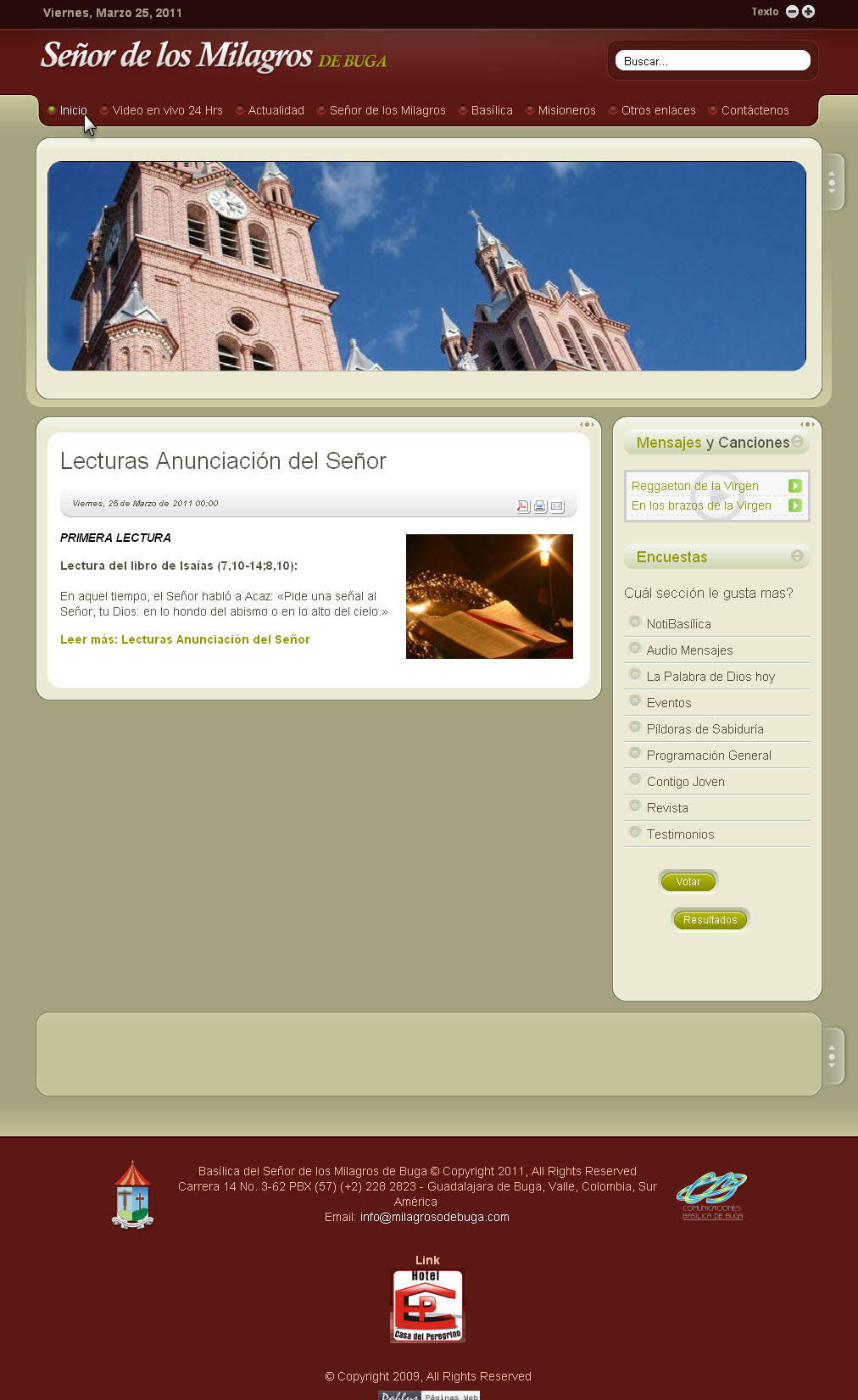Go to the Actualidad section
Viewport: 858px width, 1400px height.
[276, 110]
